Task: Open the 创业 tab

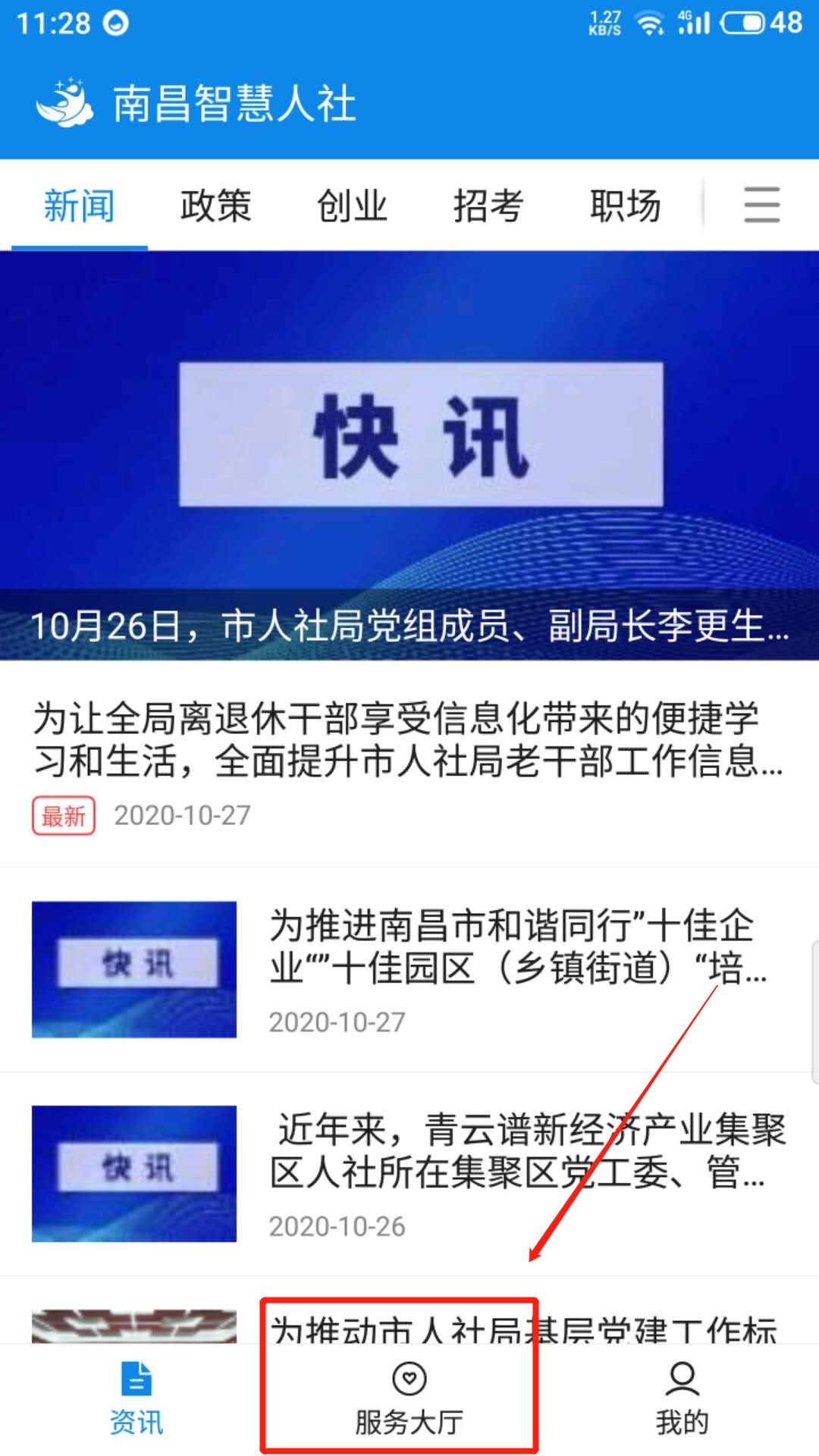Action: [x=352, y=206]
